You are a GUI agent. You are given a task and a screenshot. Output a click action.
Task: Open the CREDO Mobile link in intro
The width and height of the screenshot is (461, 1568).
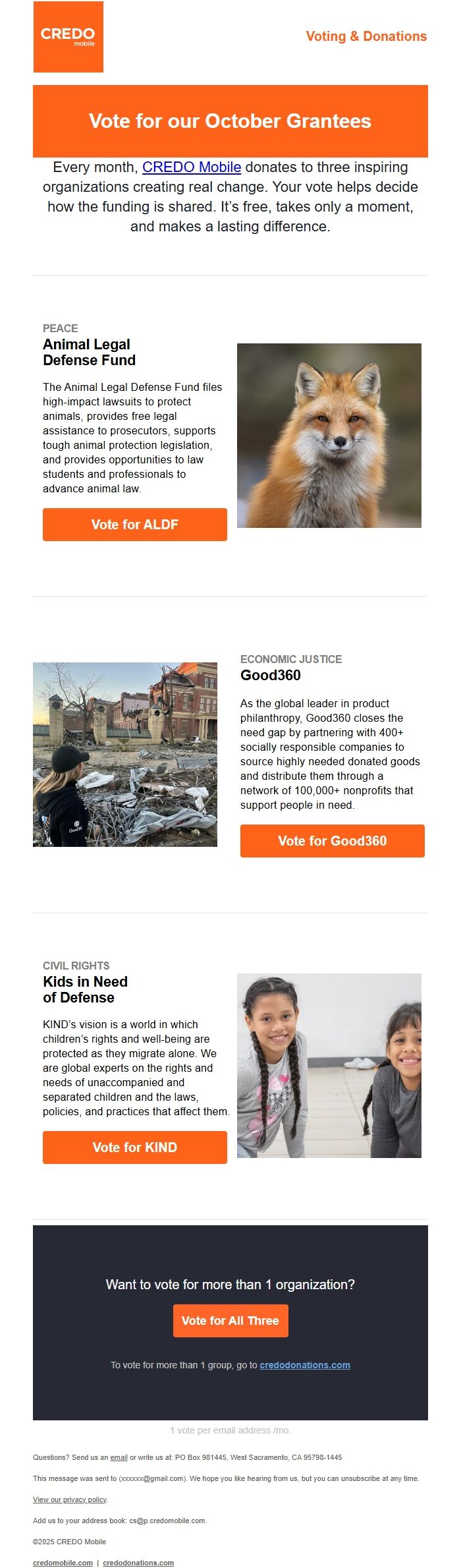191,167
